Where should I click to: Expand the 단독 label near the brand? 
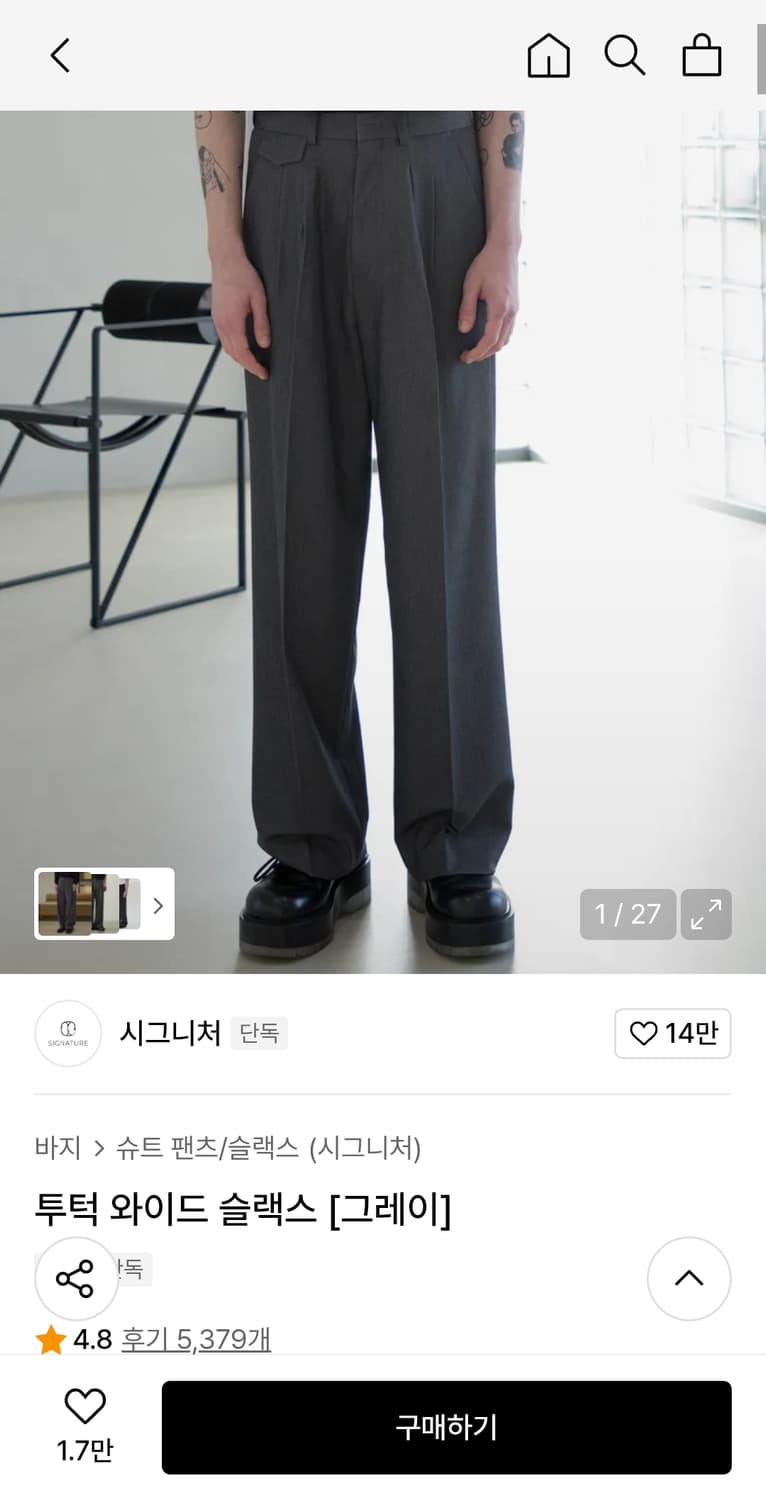click(259, 1034)
